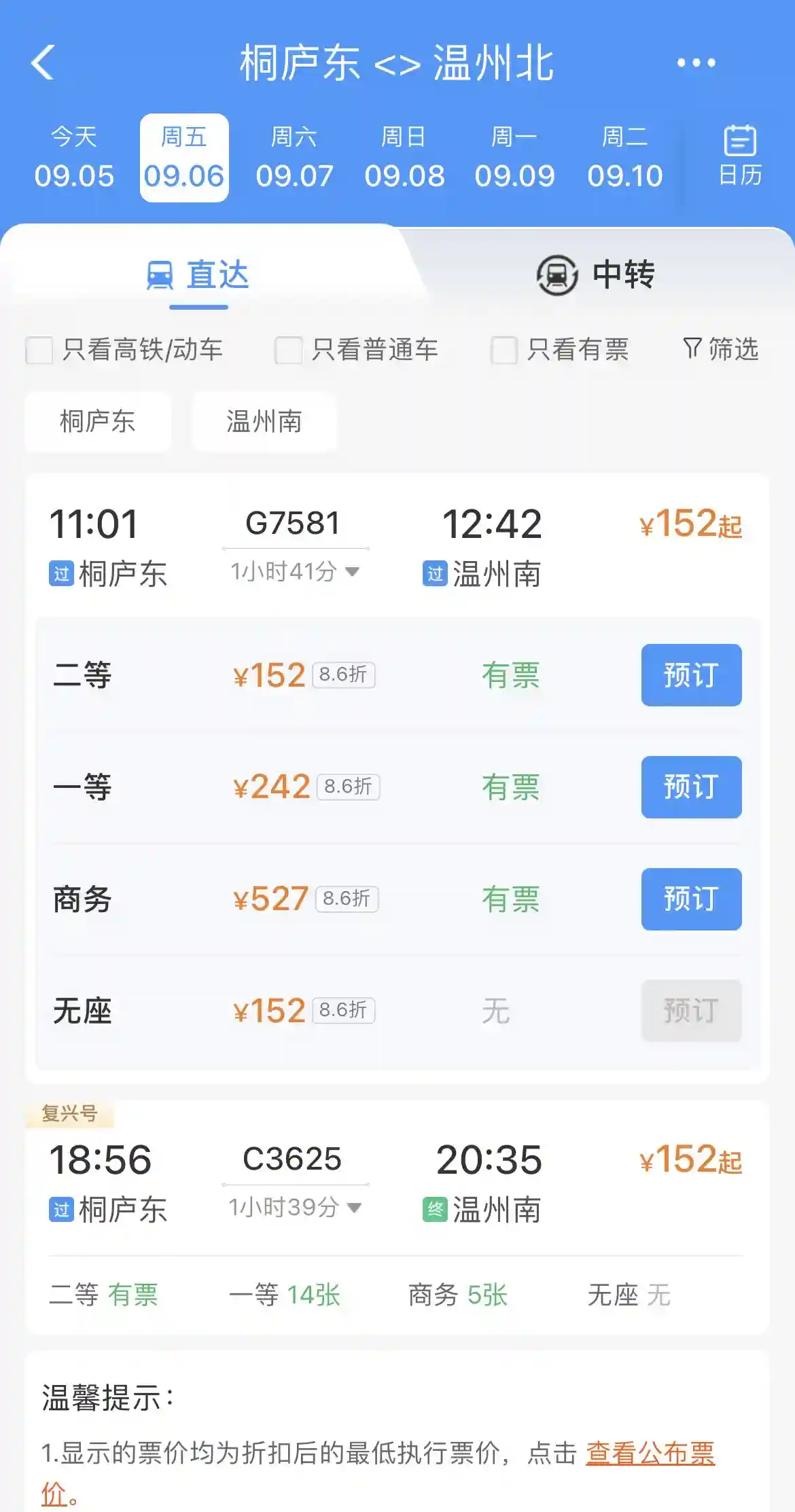The image size is (795, 1512).
Task: Tap the 桐庐东 station chip
Action: (x=98, y=422)
